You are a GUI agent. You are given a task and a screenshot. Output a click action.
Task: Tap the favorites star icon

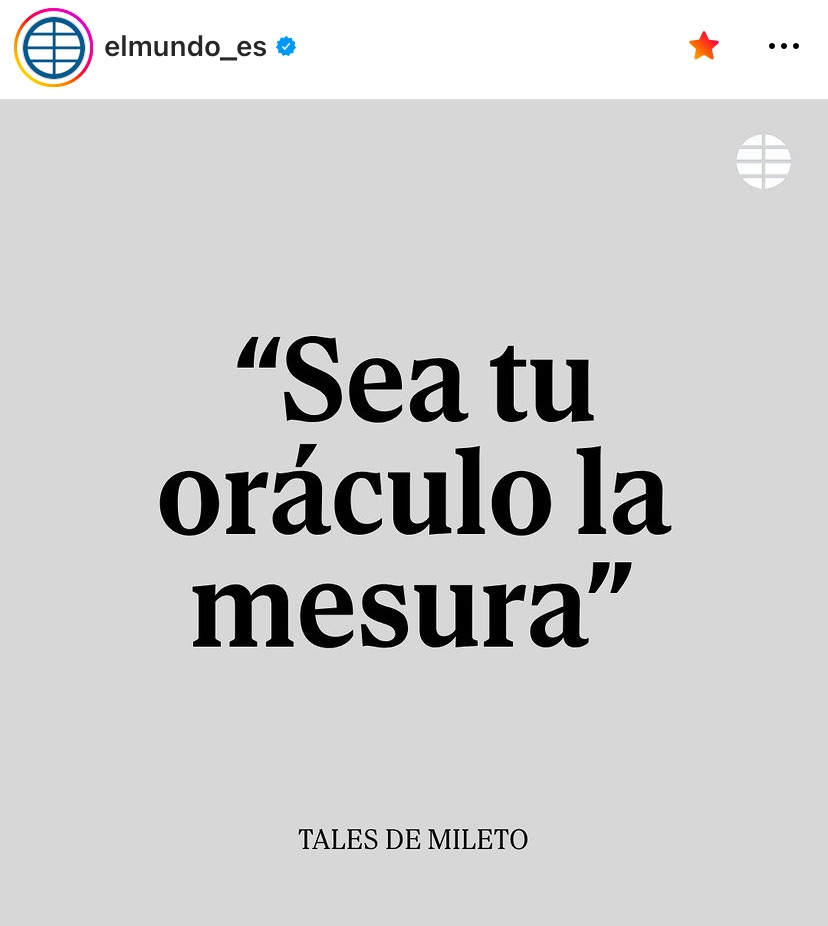tap(704, 46)
